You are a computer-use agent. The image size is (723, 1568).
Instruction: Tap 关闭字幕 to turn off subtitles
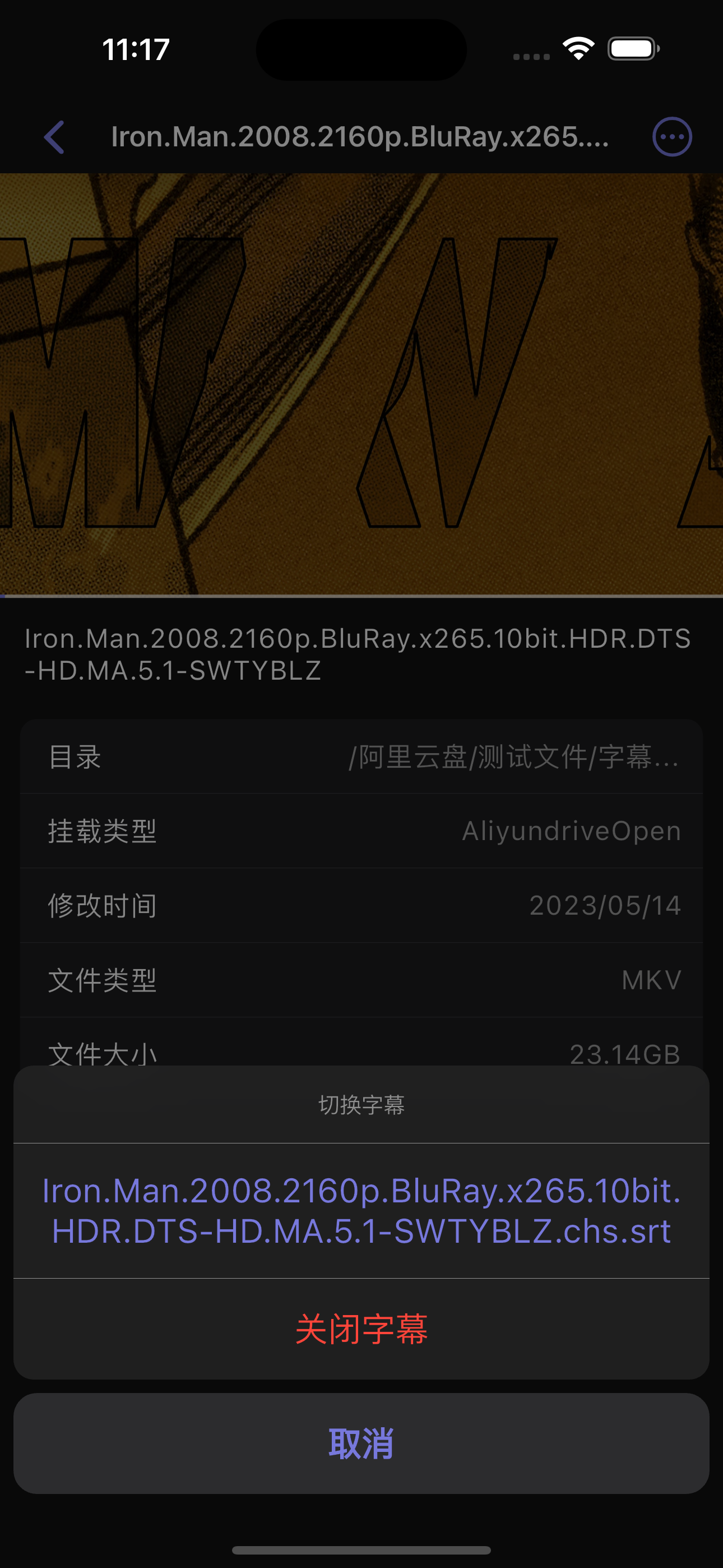[x=361, y=1329]
